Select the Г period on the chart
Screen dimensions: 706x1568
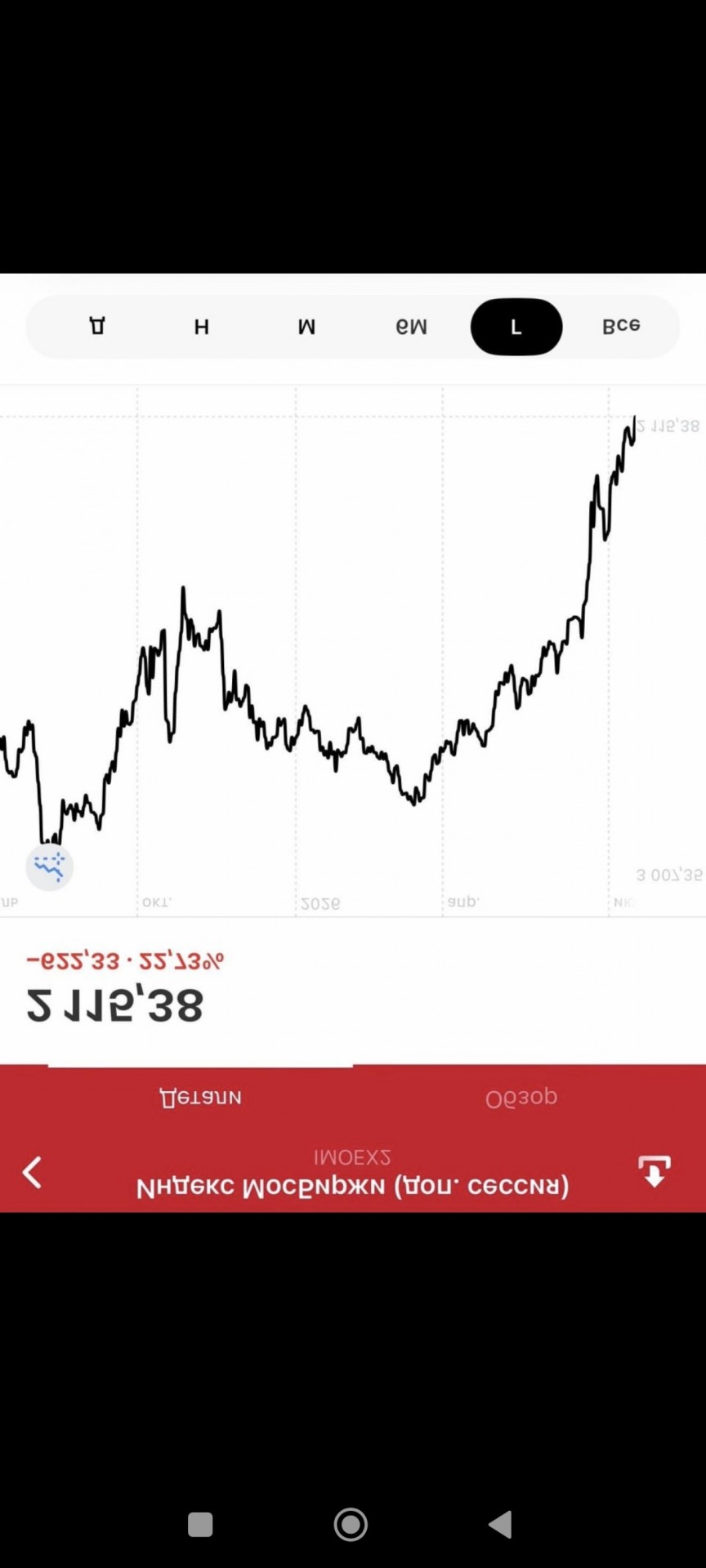[516, 327]
